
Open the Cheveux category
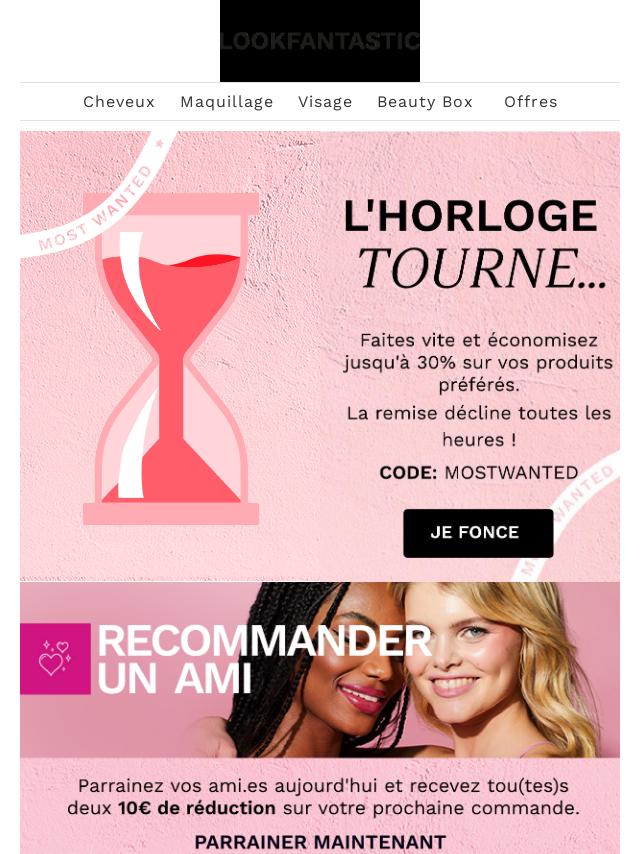tap(119, 102)
